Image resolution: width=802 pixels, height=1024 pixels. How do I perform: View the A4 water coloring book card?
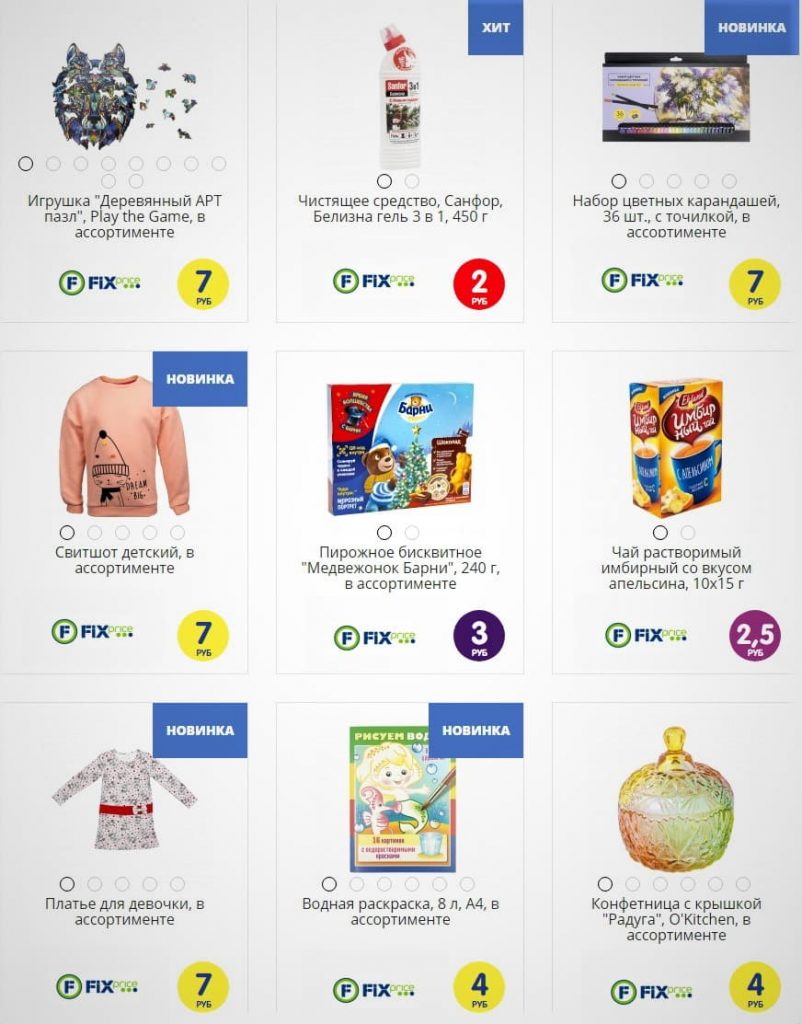coord(399,911)
